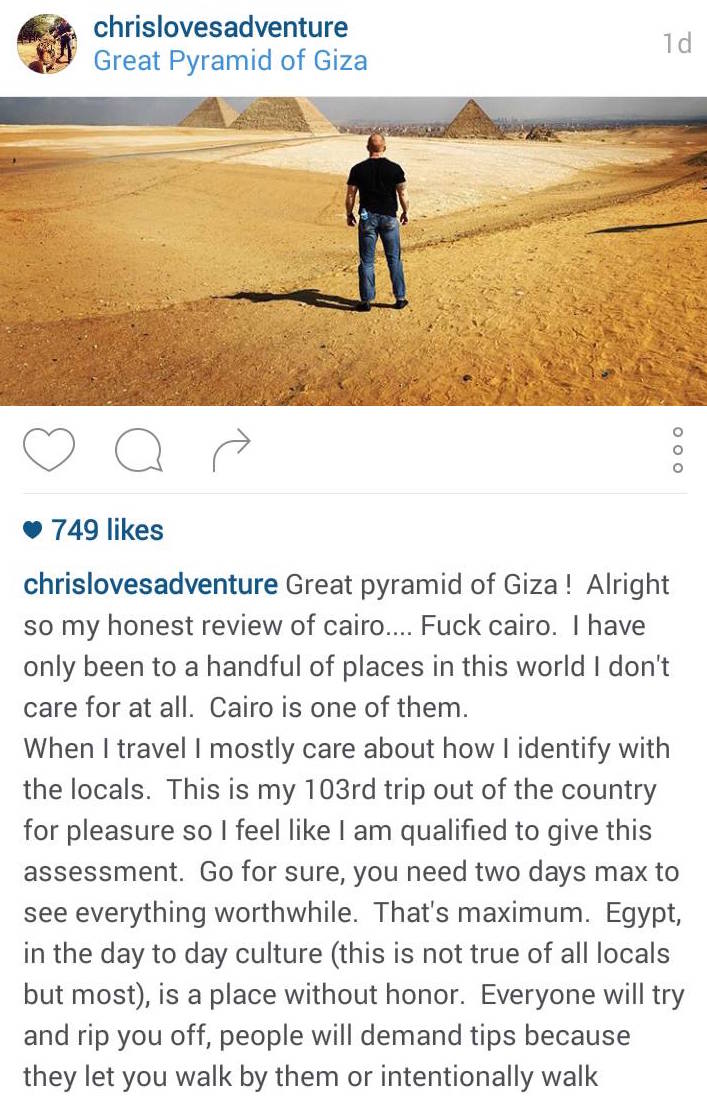707x1102 pixels.
Task: Share this post via arrow icon
Action: [231, 450]
